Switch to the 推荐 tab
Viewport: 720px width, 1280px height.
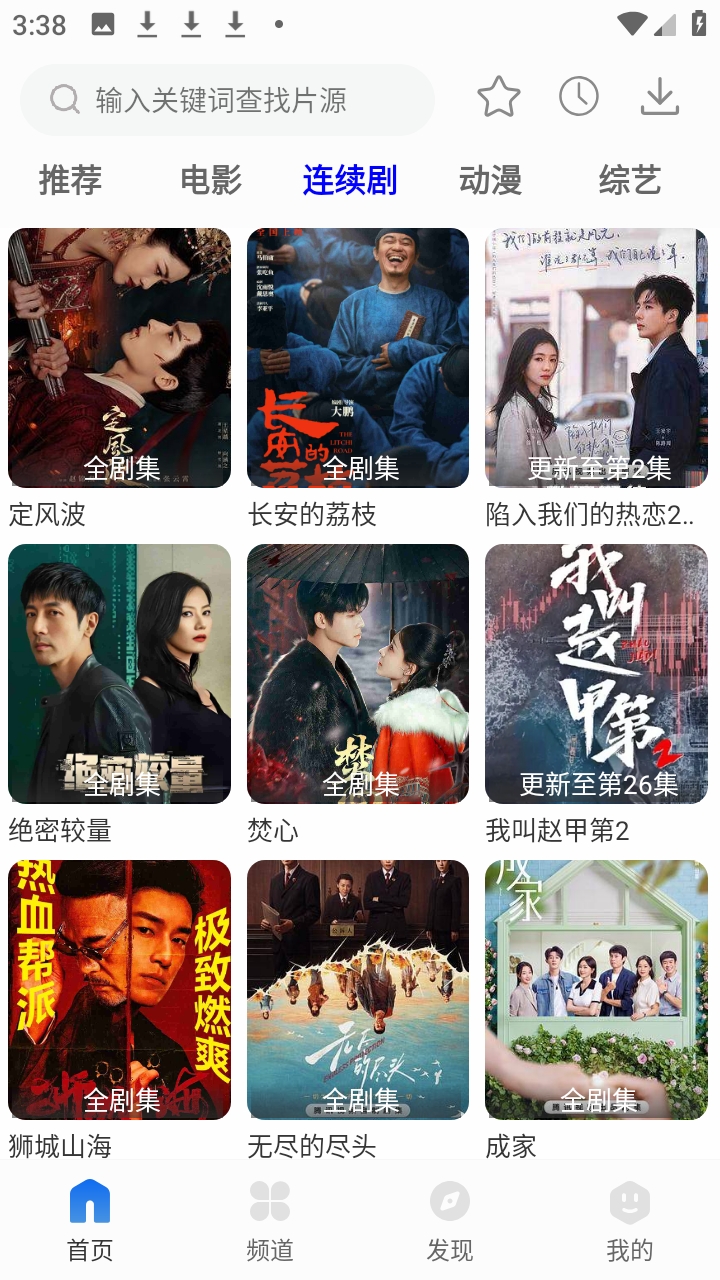(x=70, y=180)
